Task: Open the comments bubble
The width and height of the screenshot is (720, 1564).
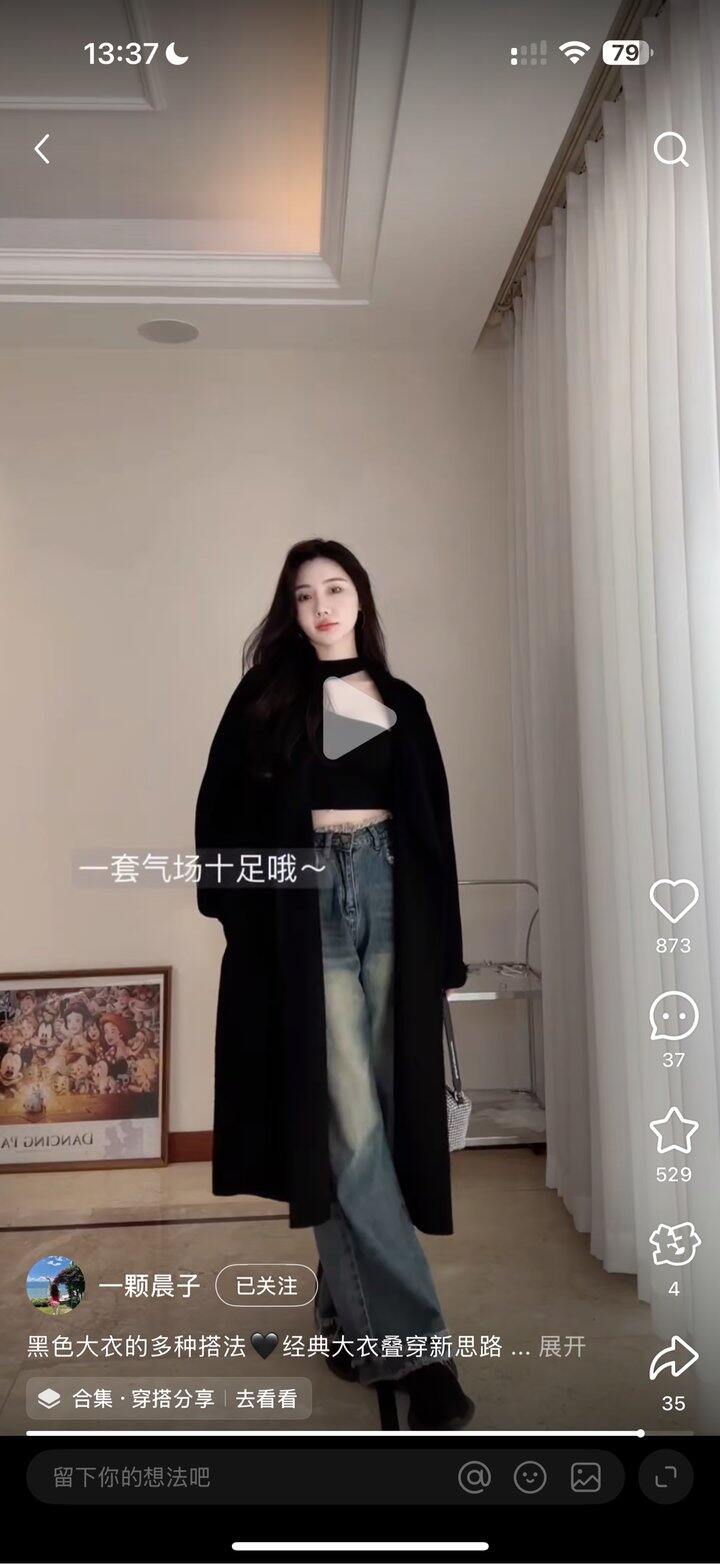Action: coord(673,1017)
